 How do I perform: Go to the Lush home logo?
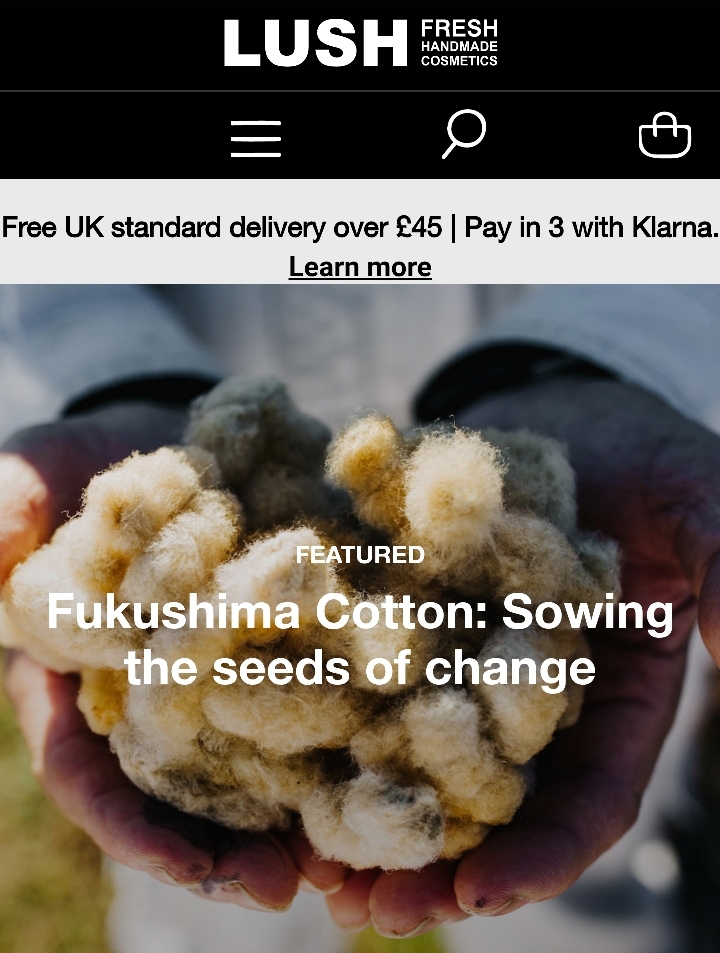pyautogui.click(x=360, y=44)
